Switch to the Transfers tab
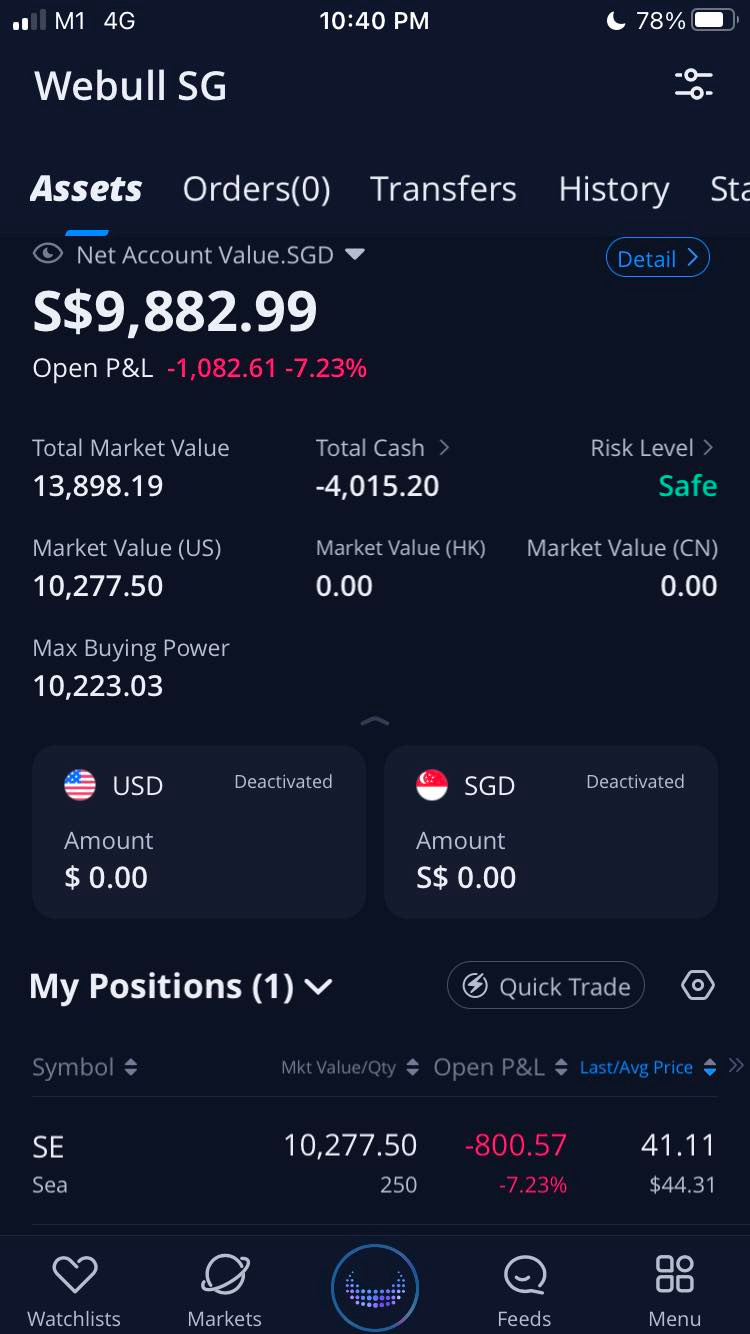This screenshot has height=1334, width=750. point(443,189)
